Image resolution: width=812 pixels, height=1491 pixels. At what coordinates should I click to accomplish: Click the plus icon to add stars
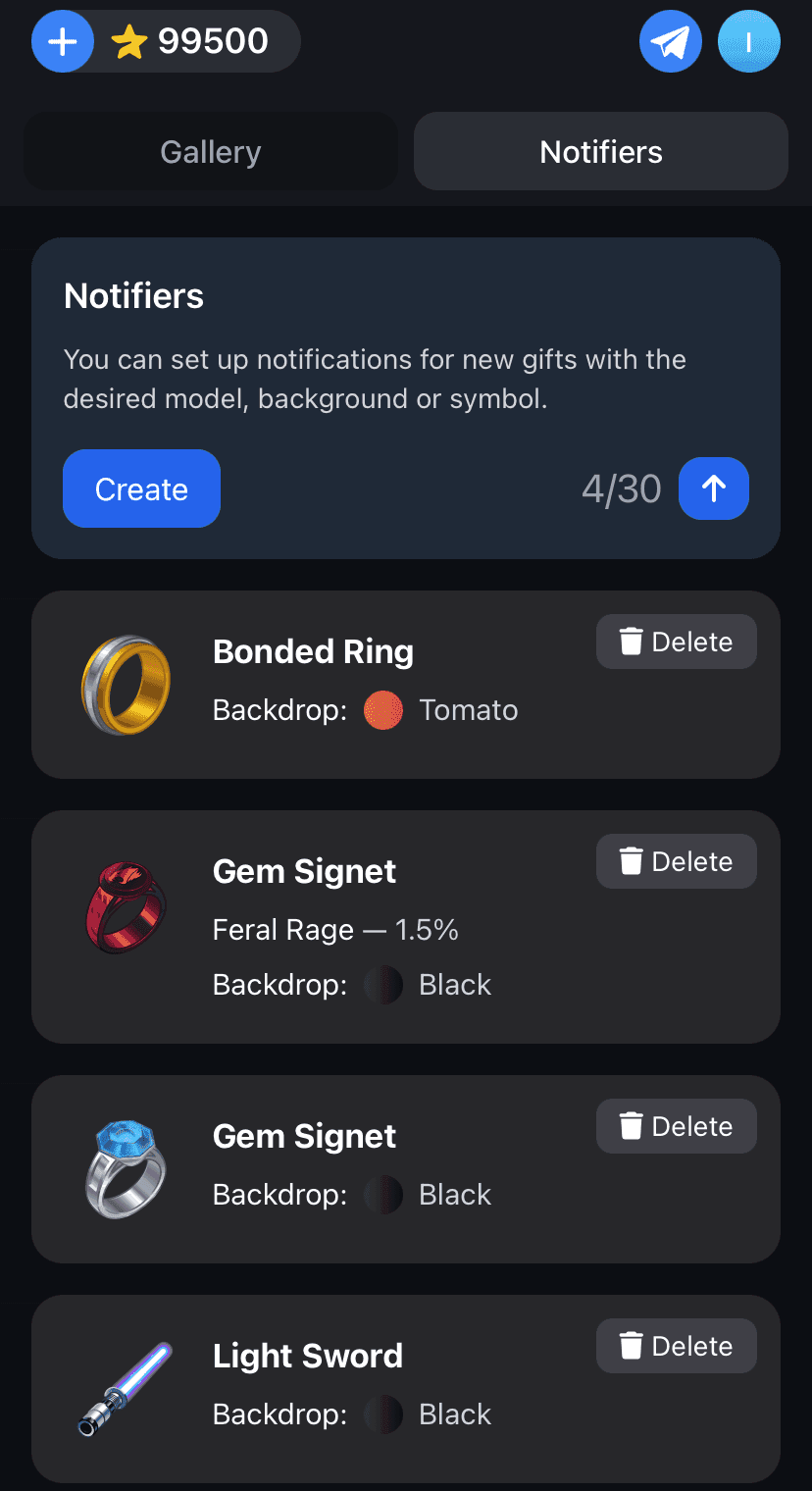click(62, 41)
